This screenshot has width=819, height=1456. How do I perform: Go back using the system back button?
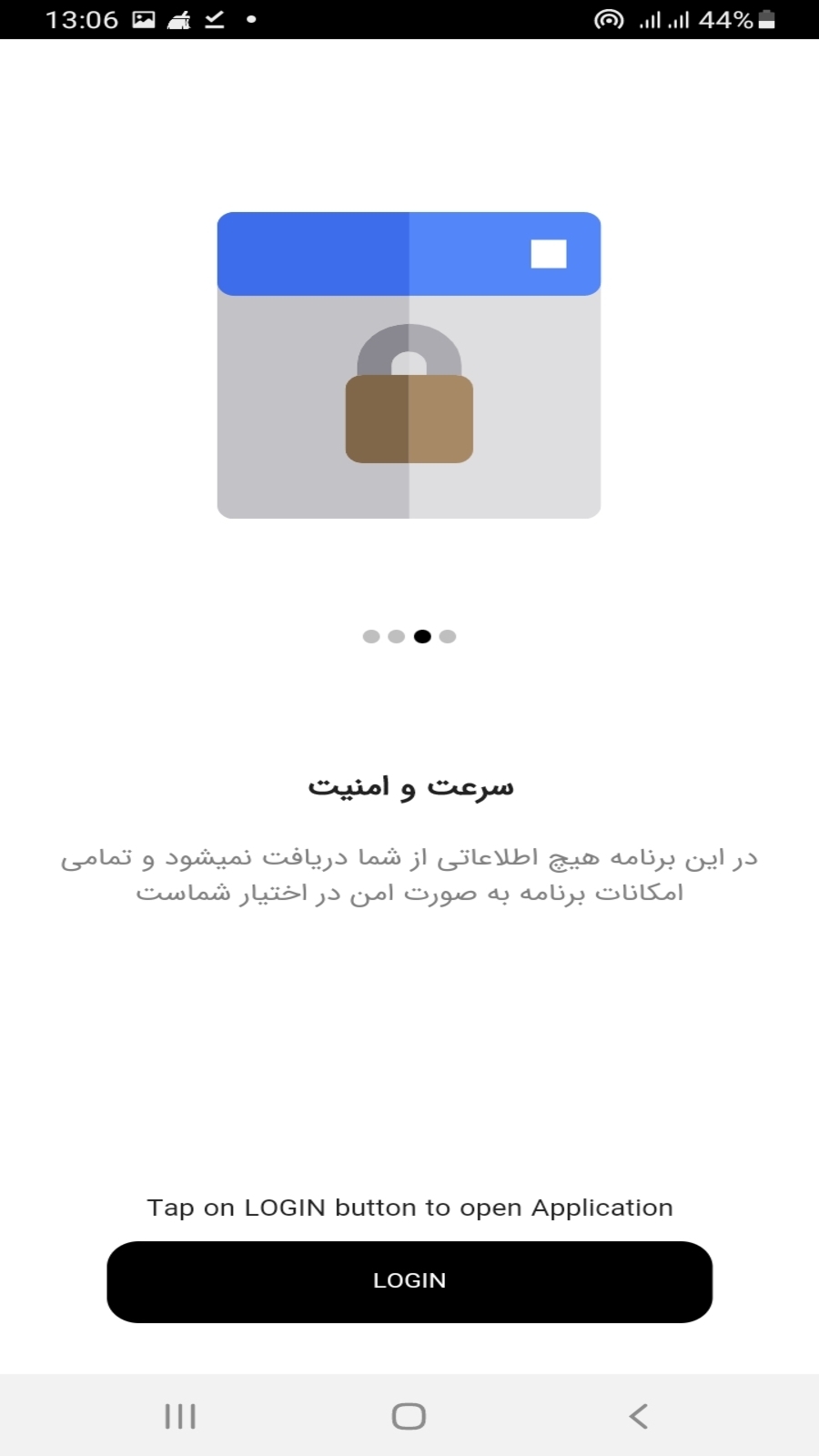[639, 1416]
